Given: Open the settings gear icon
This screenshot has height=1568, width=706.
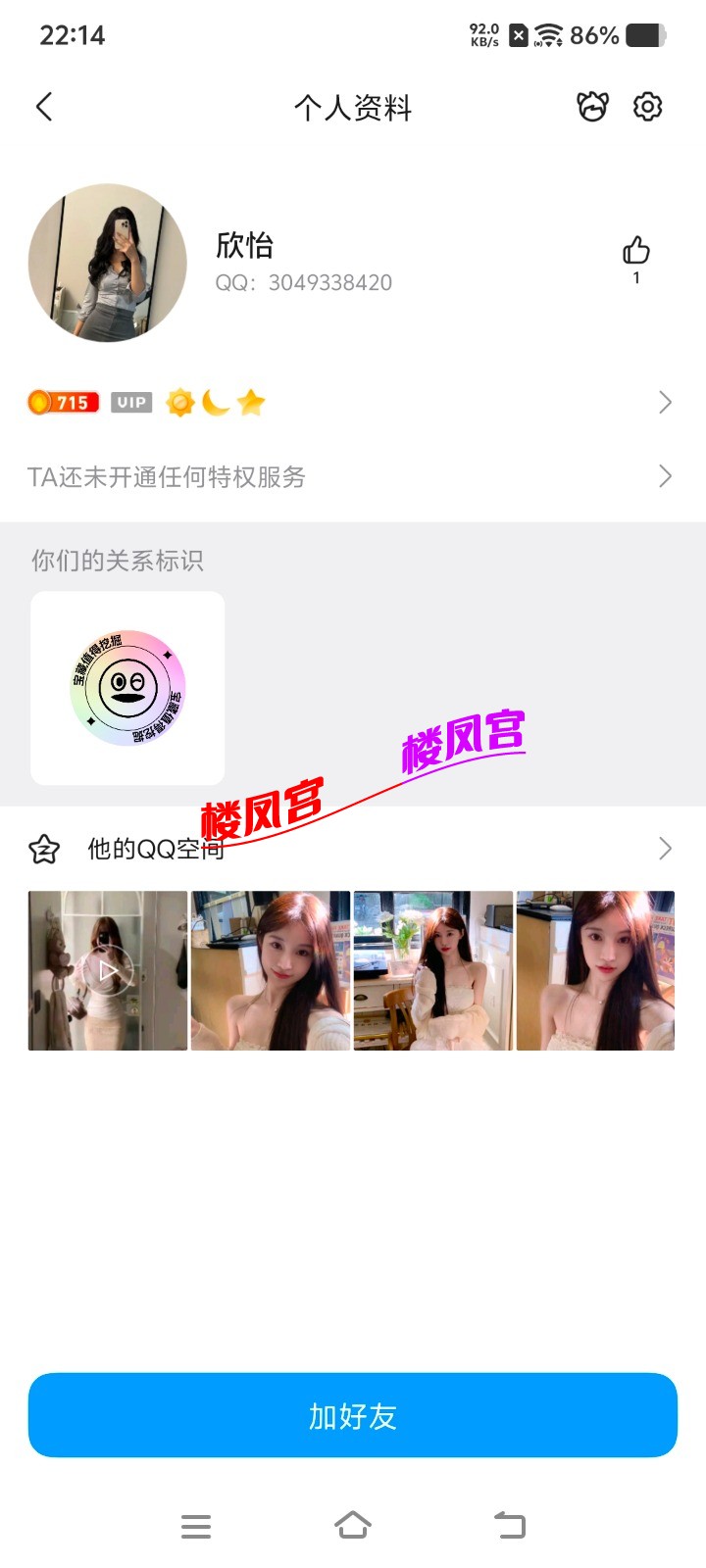Looking at the screenshot, I should (648, 106).
